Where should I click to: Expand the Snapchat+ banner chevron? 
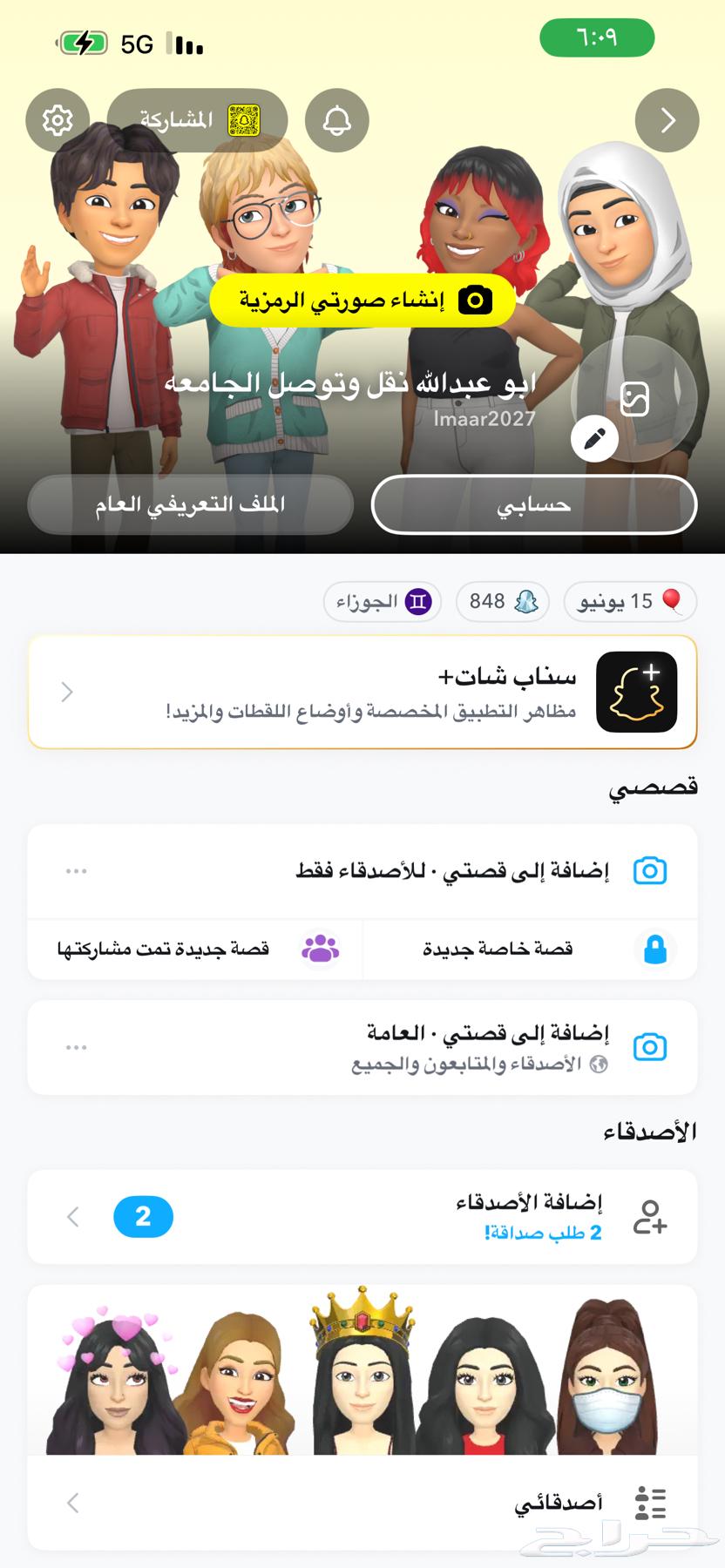66,691
